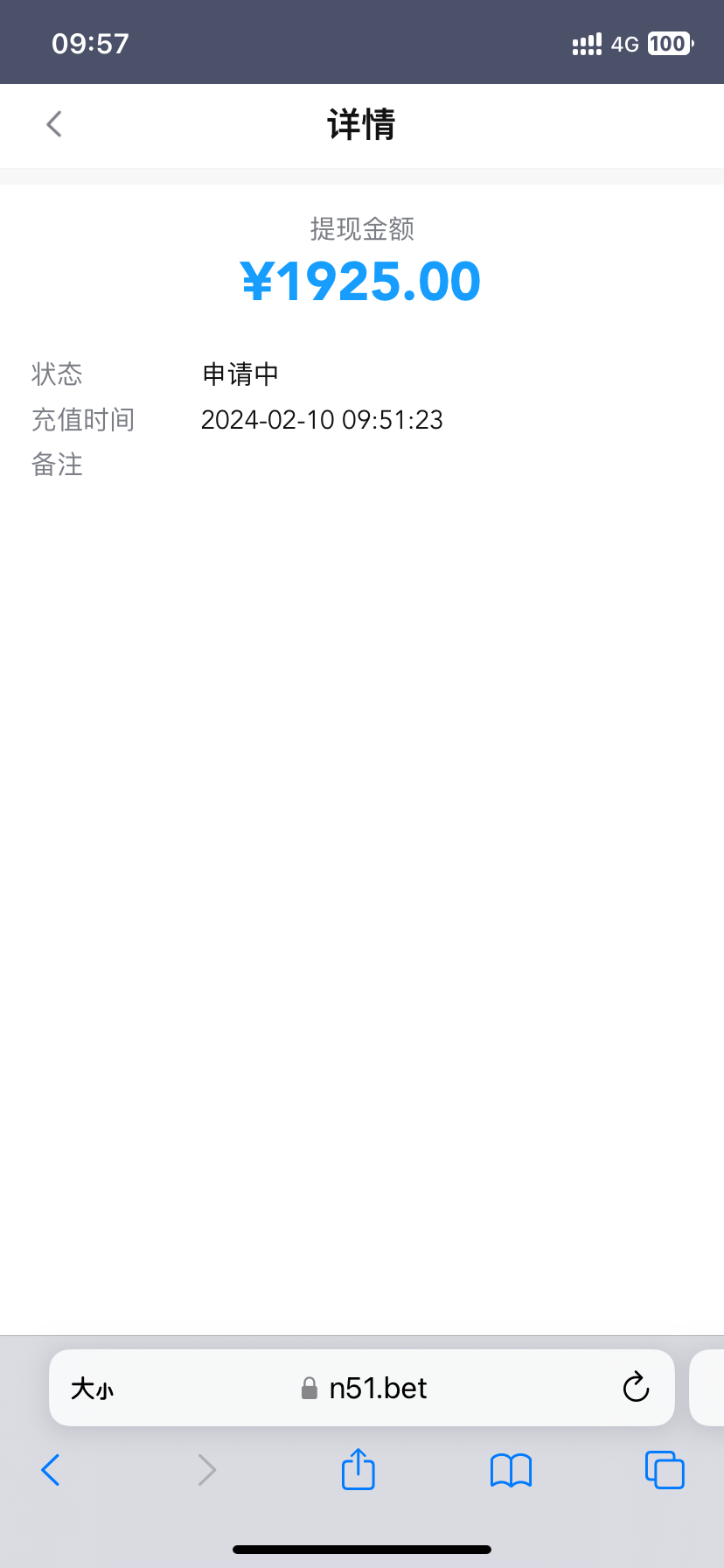Screen dimensions: 724x1568
Task: Reload the current web page
Action: click(x=636, y=1388)
